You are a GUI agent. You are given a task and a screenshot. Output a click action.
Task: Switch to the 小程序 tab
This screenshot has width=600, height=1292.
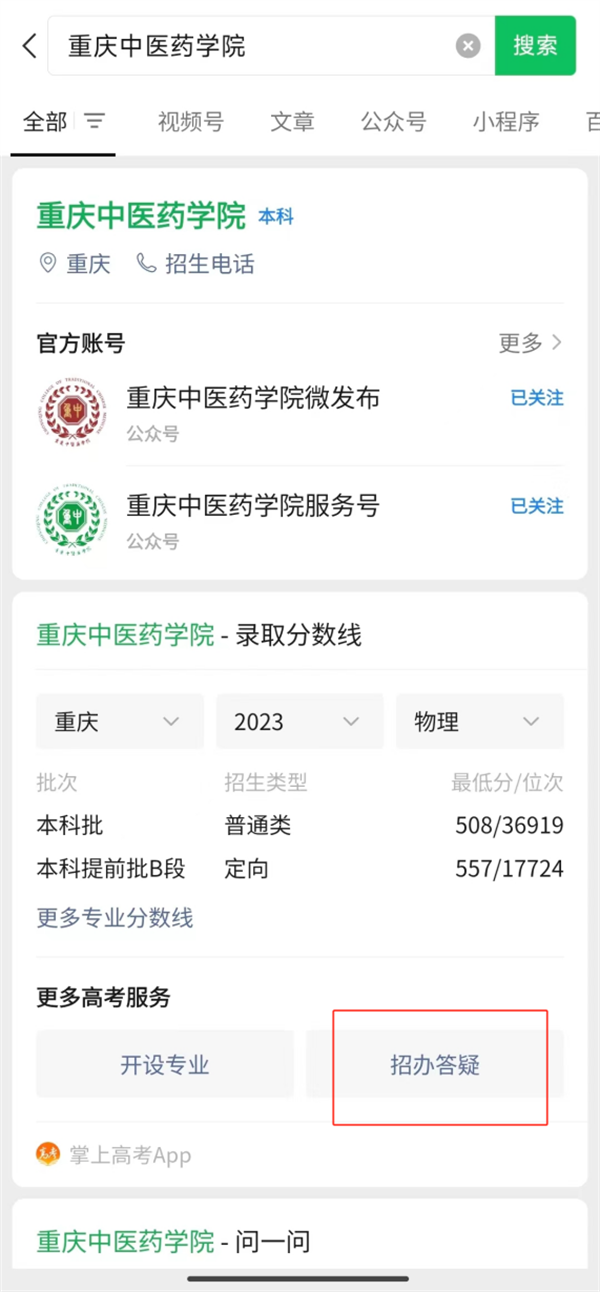(x=506, y=122)
